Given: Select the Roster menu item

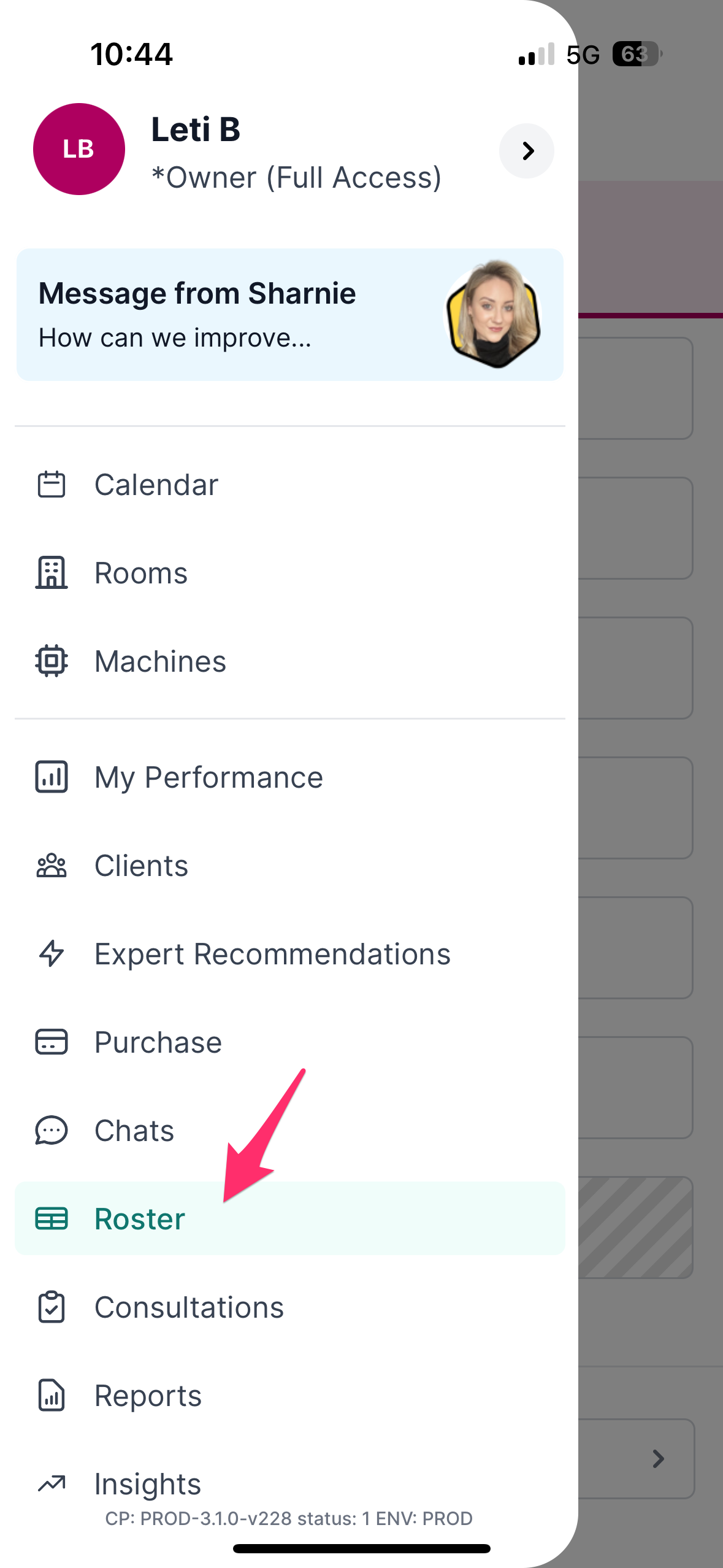Looking at the screenshot, I should (x=289, y=1218).
